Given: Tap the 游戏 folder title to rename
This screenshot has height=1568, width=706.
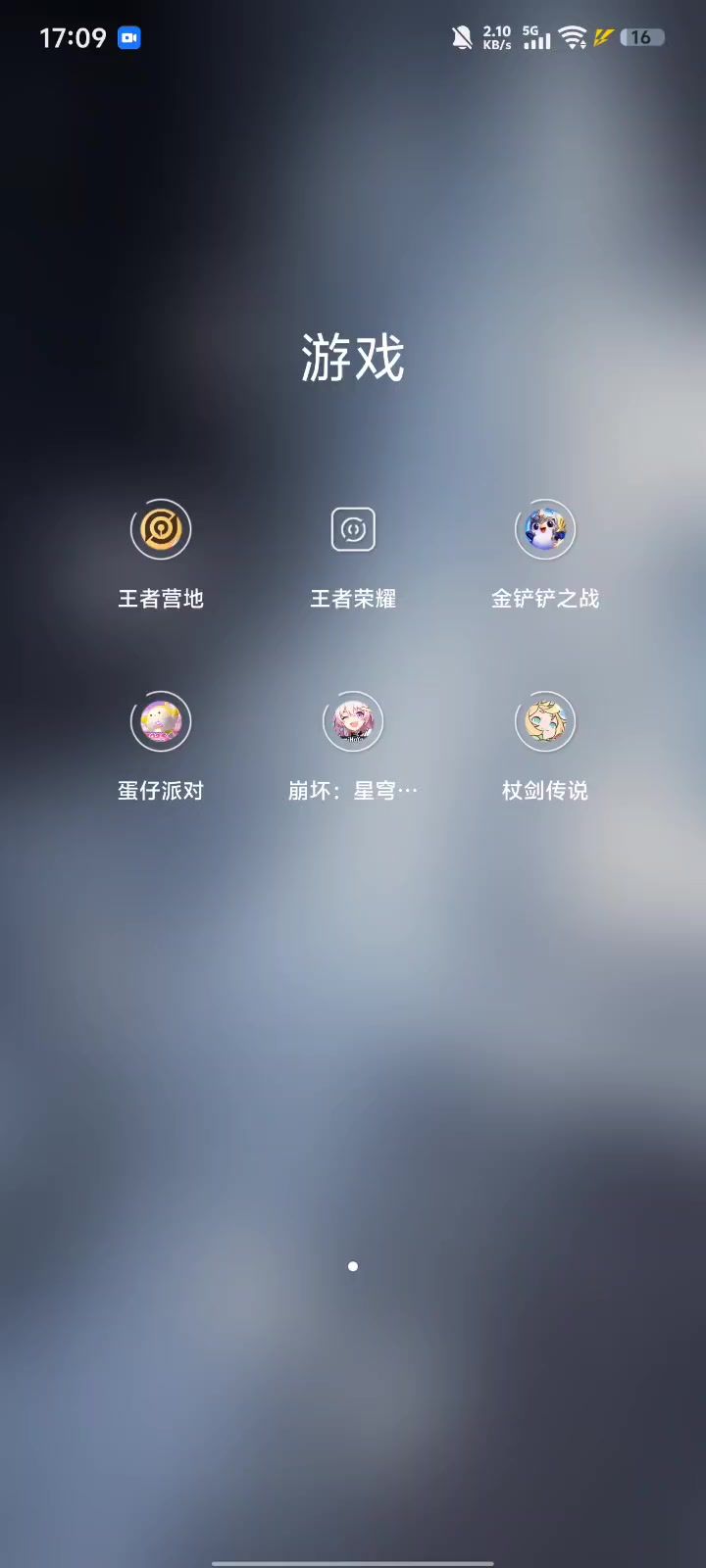Looking at the screenshot, I should (x=353, y=357).
